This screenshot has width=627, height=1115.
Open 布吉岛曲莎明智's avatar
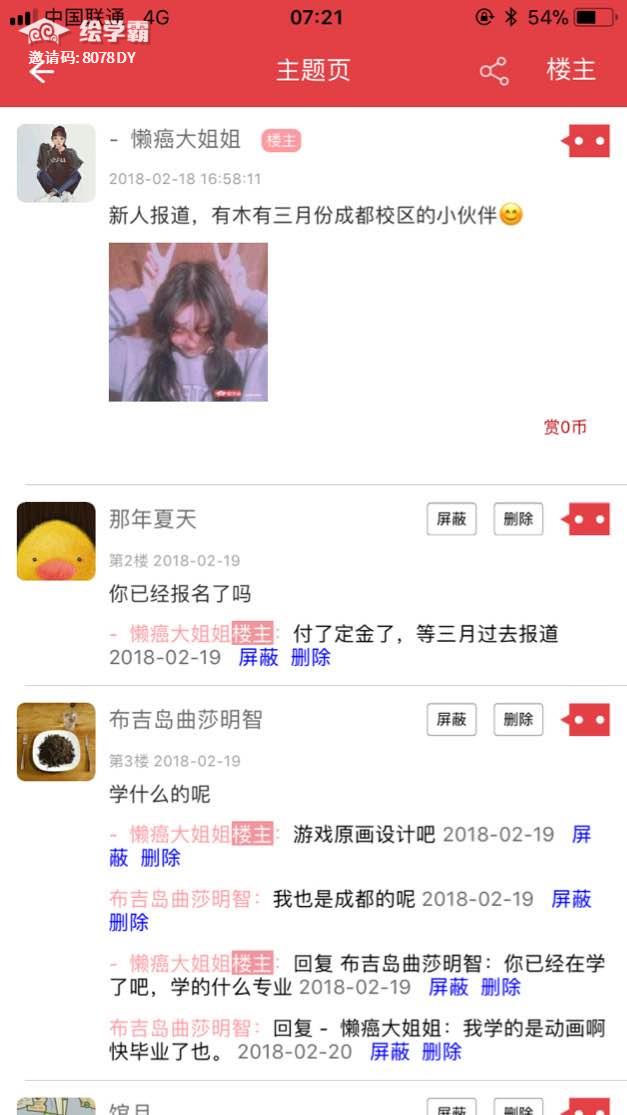click(x=56, y=741)
